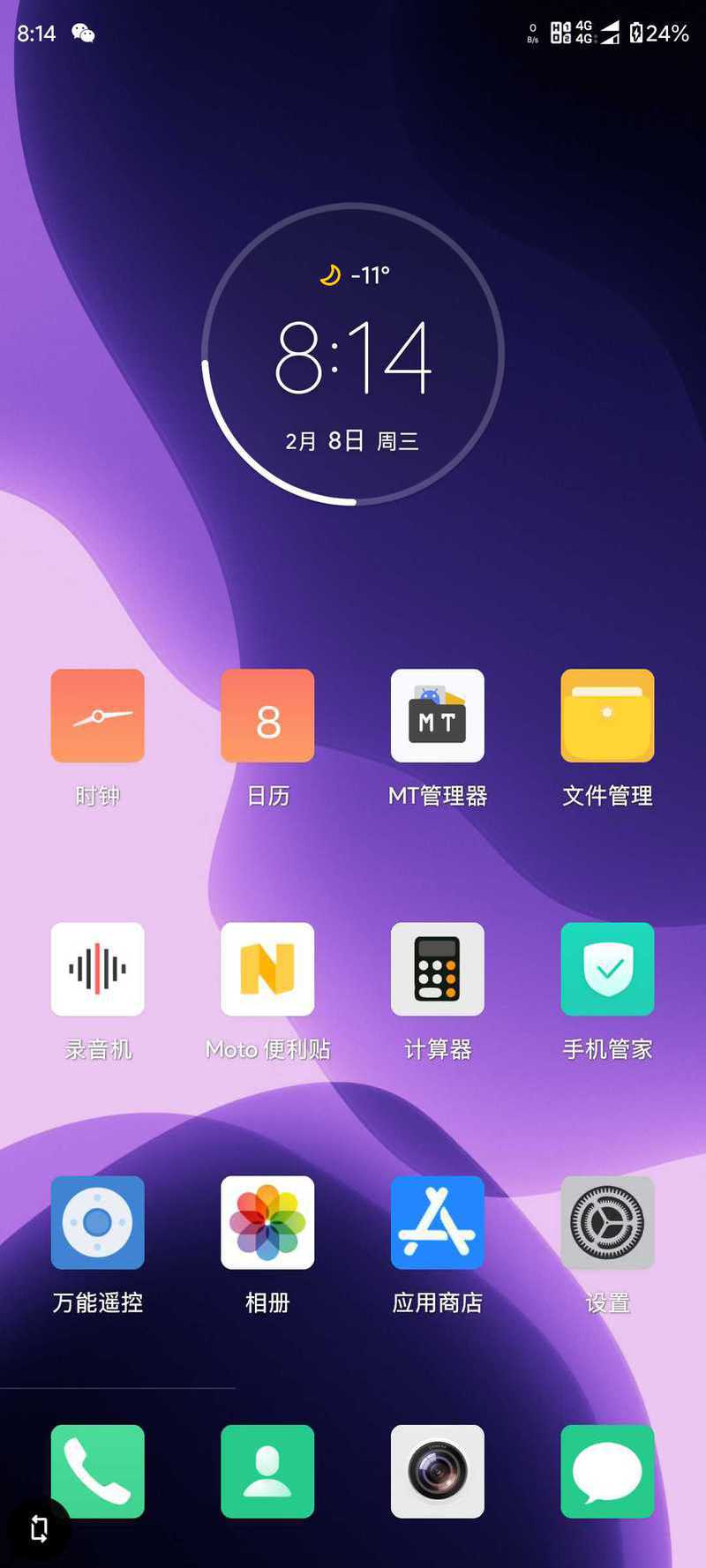Launch the 日历 calendar app
This screenshot has width=706, height=1568.
coord(267,716)
